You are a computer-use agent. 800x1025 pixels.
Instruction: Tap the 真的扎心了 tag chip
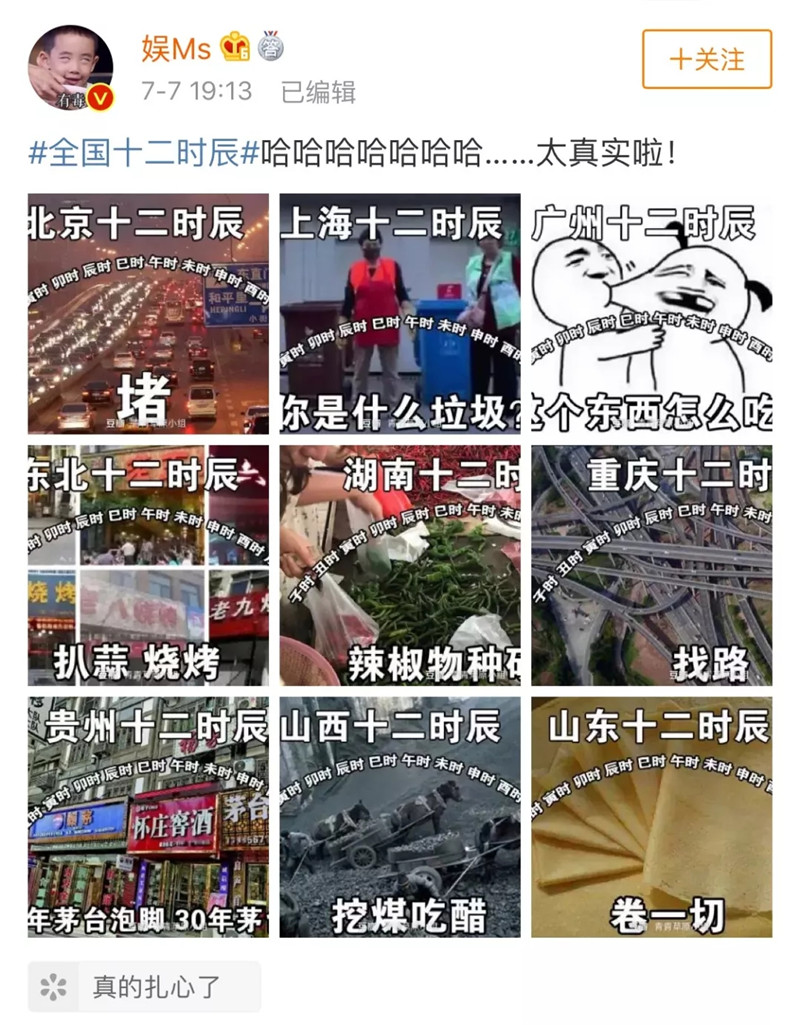point(144,987)
